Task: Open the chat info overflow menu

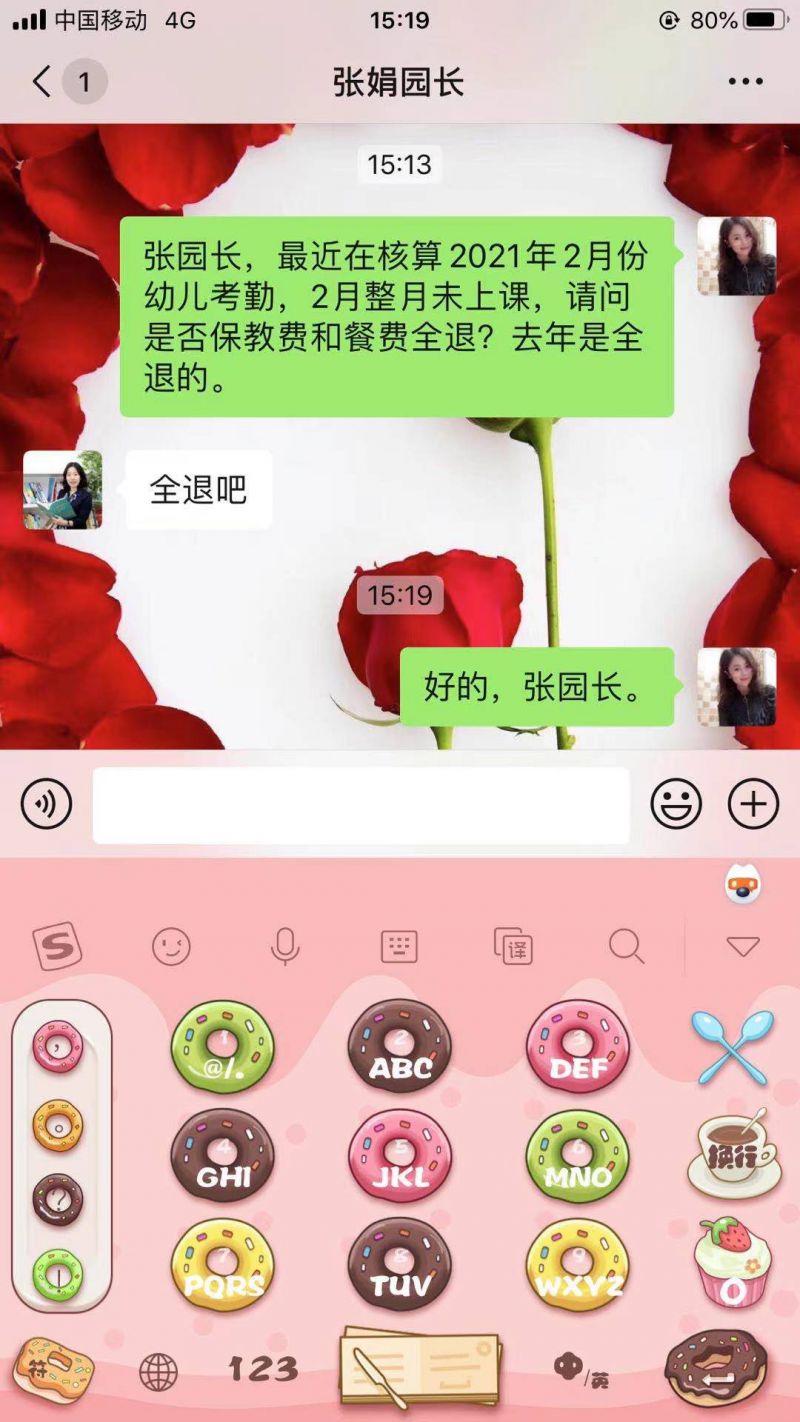Action: pos(745,82)
